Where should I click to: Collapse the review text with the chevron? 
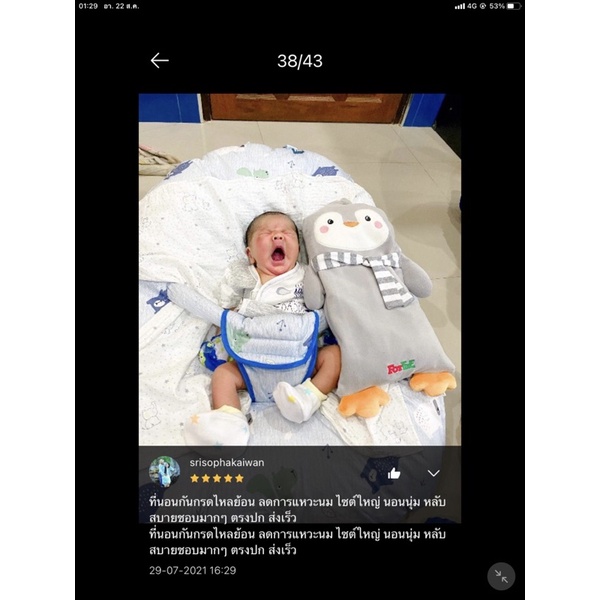click(x=433, y=473)
